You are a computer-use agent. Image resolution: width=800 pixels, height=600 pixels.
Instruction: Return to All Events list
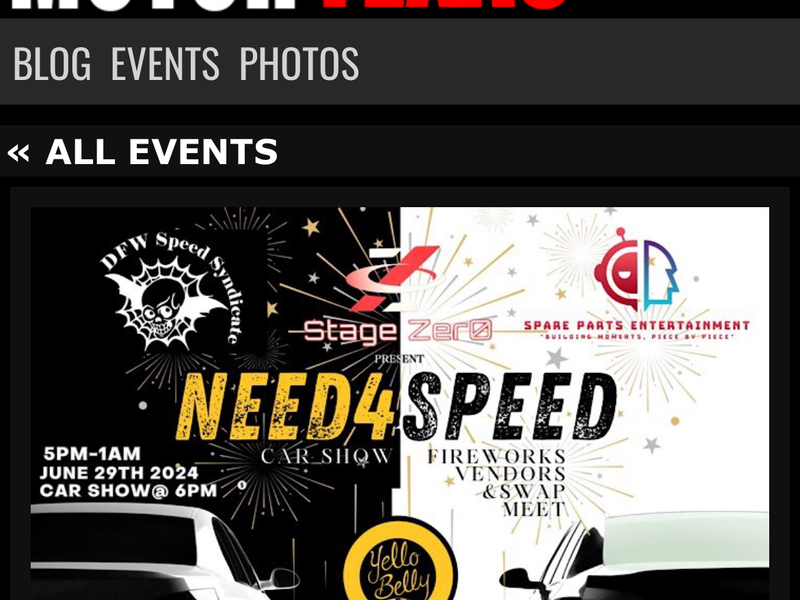[x=142, y=152]
